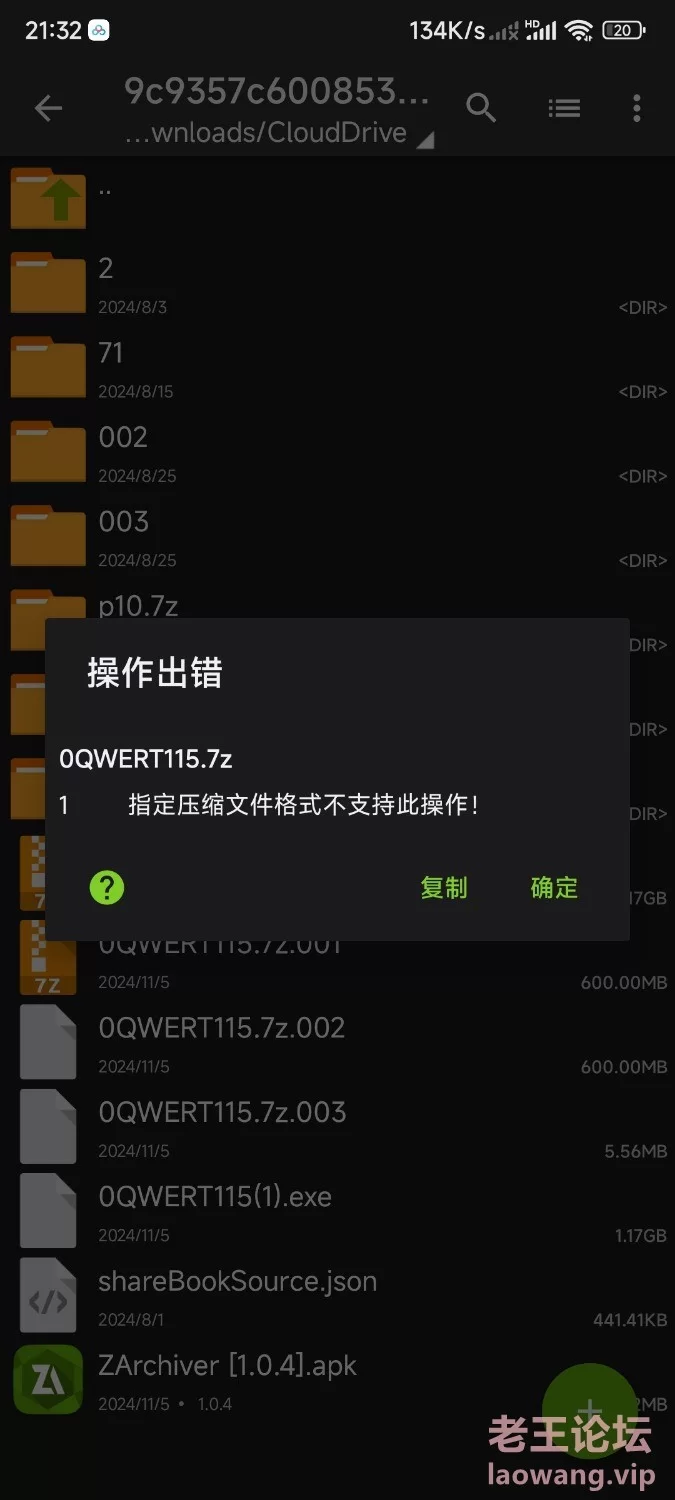Tap the green plus floating button
675x1500 pixels.
[x=589, y=1410]
